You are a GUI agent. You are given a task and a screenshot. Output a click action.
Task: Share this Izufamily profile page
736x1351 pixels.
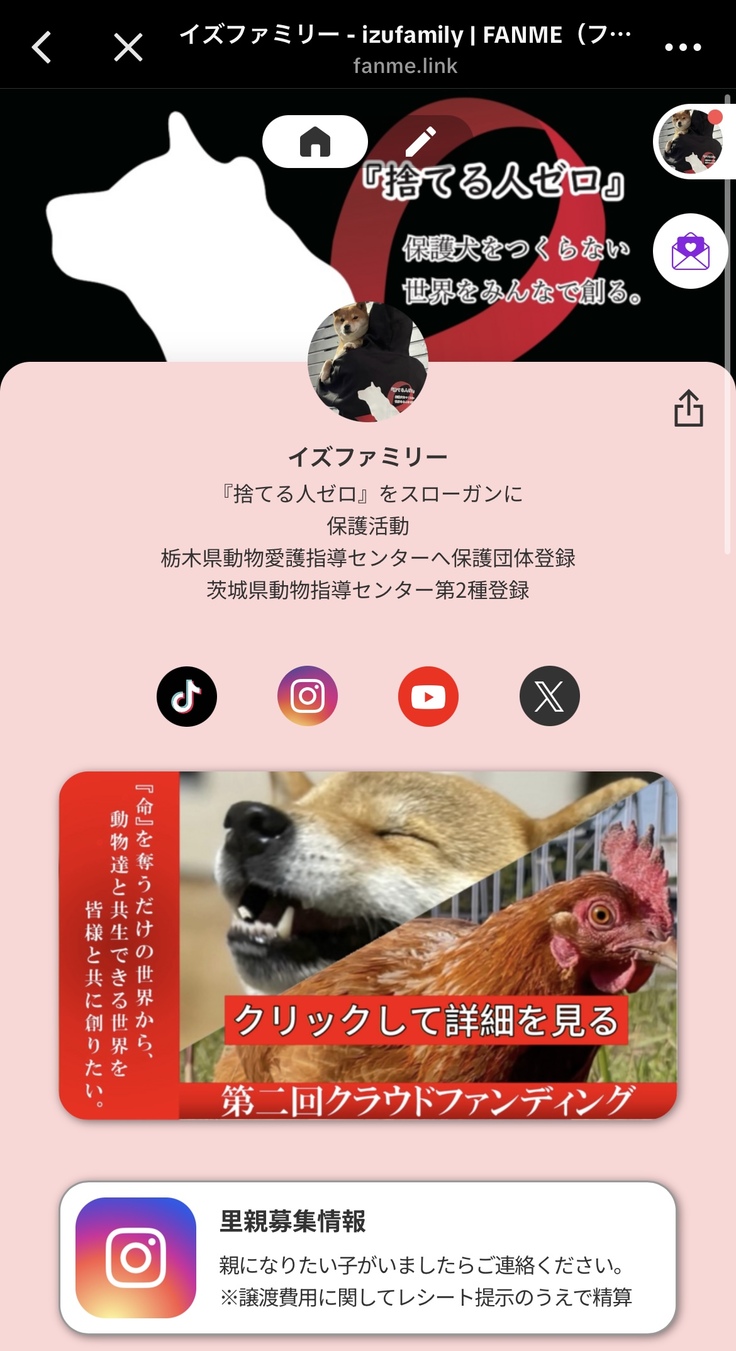coord(688,407)
